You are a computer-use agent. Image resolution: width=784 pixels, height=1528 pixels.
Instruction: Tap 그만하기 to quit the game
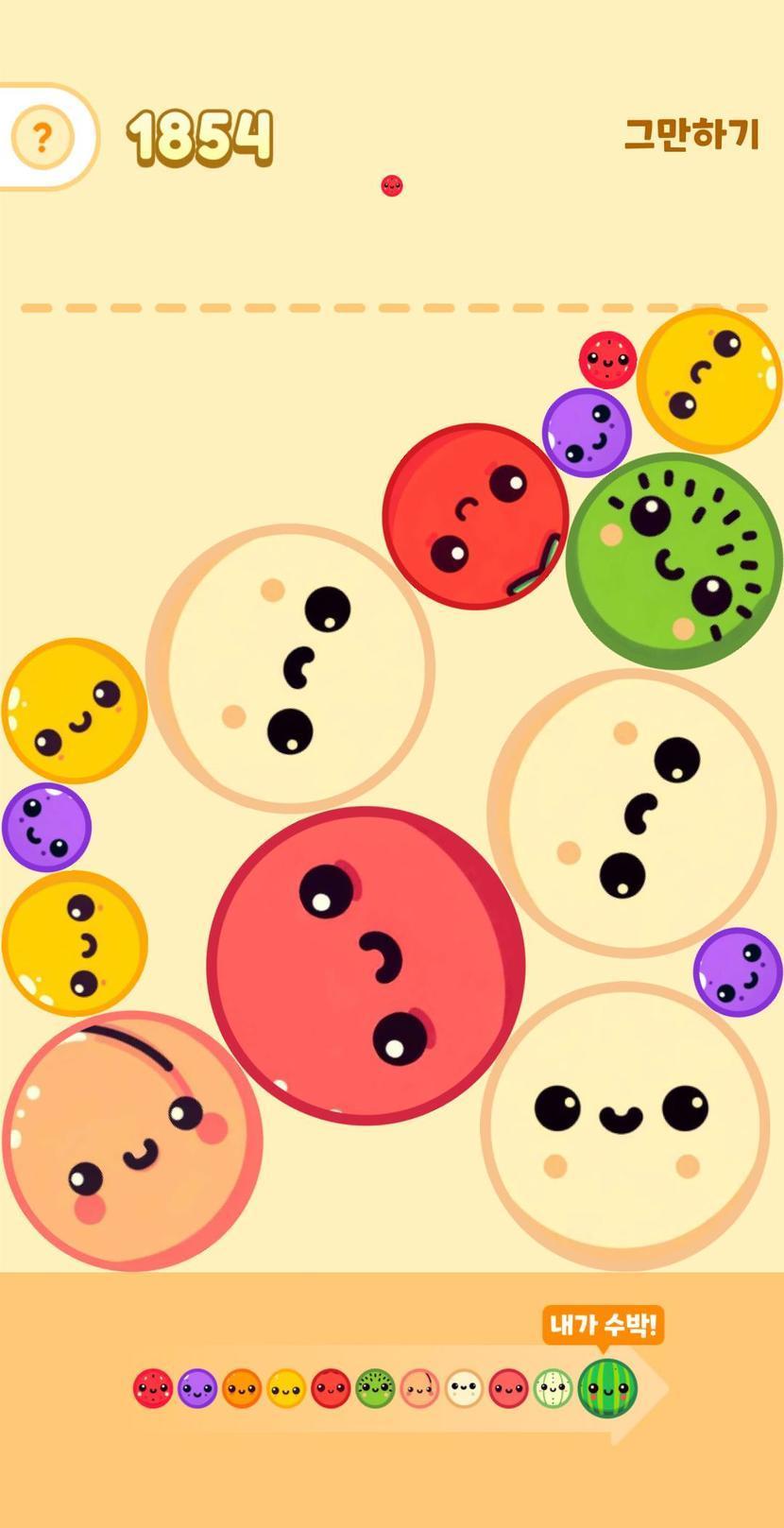tap(691, 134)
